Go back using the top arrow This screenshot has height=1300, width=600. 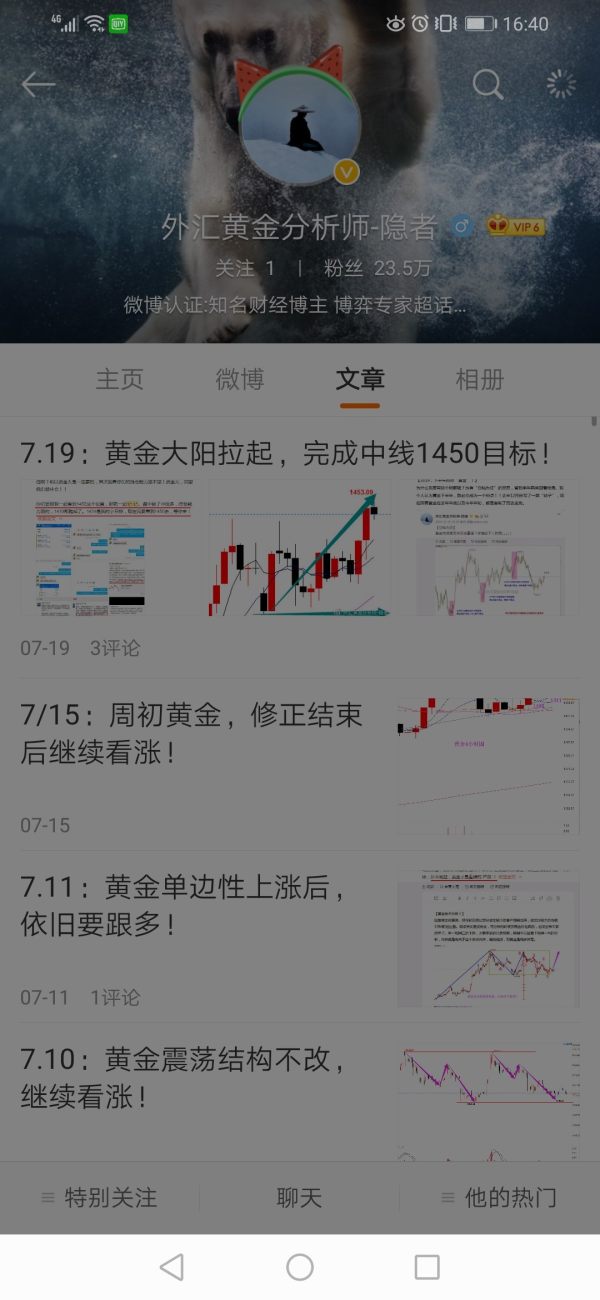(x=38, y=85)
